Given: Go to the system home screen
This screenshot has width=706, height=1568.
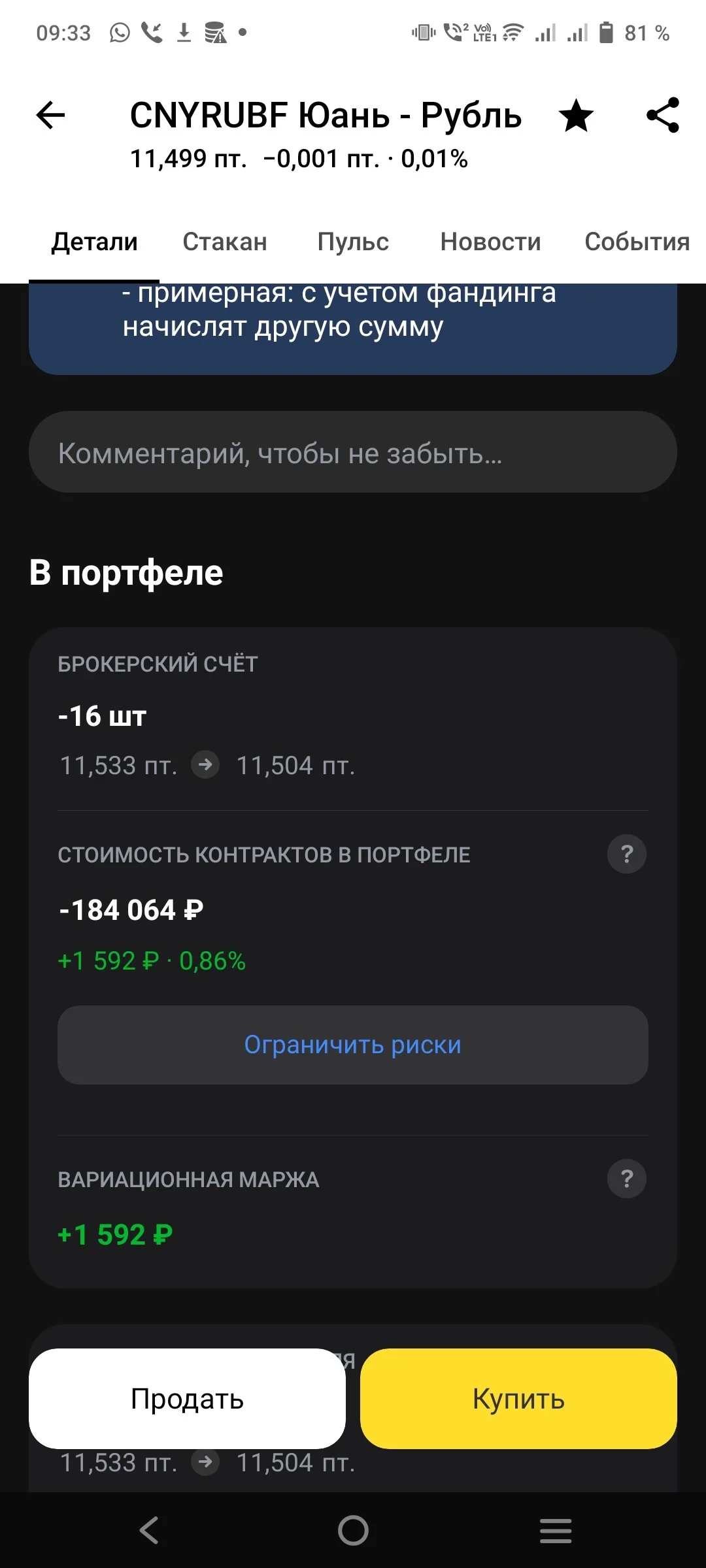Looking at the screenshot, I should tap(353, 1530).
